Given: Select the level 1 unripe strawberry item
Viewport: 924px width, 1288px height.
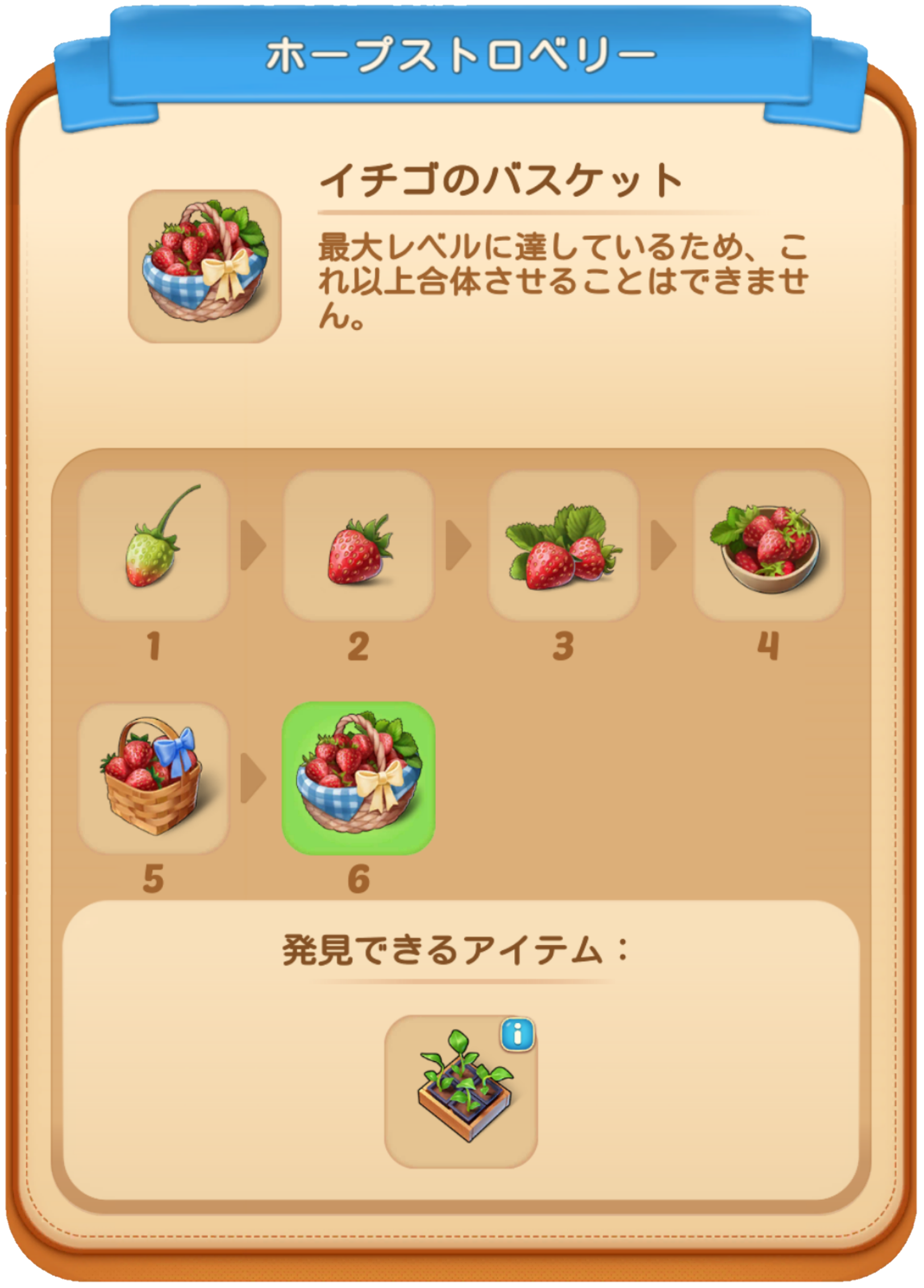Looking at the screenshot, I should [153, 545].
